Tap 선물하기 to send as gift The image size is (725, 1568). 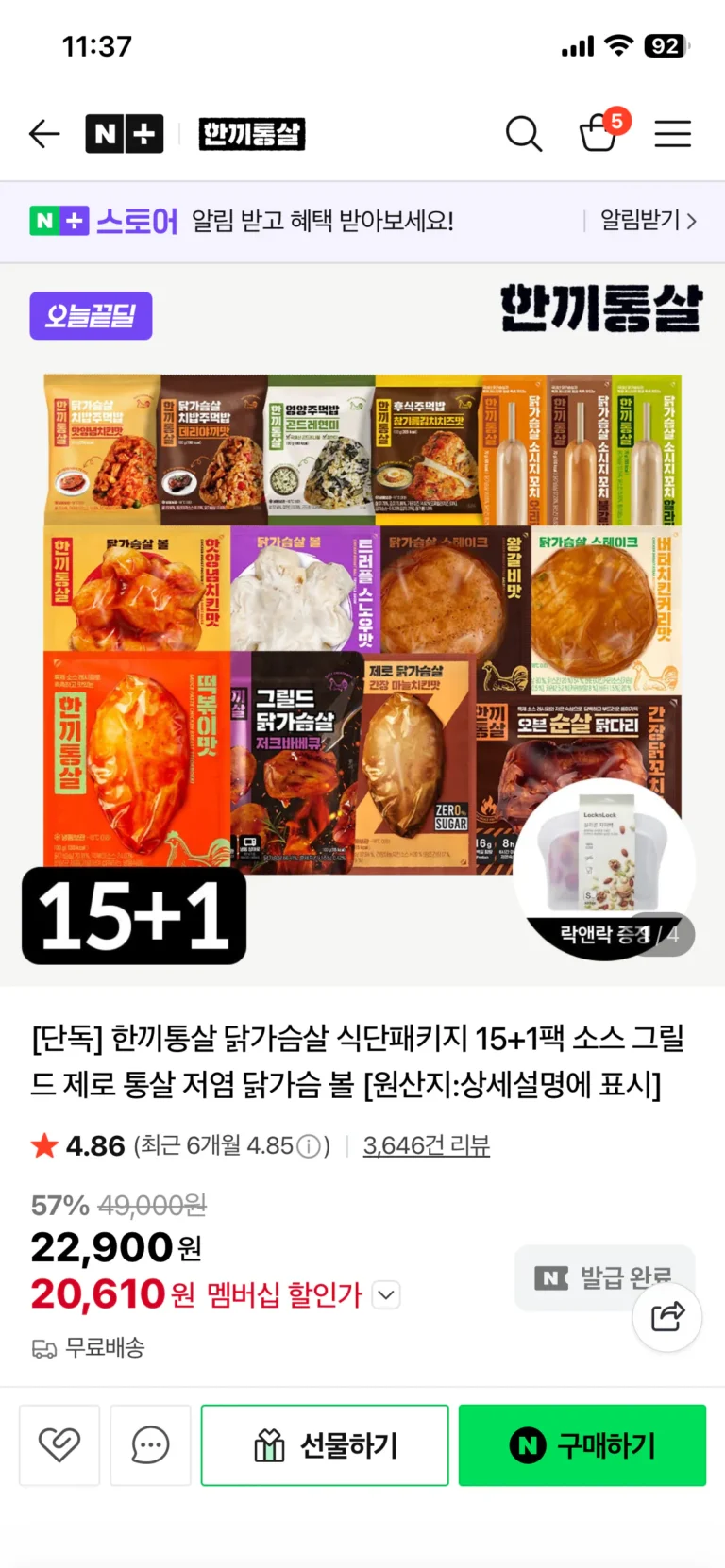(x=325, y=1444)
